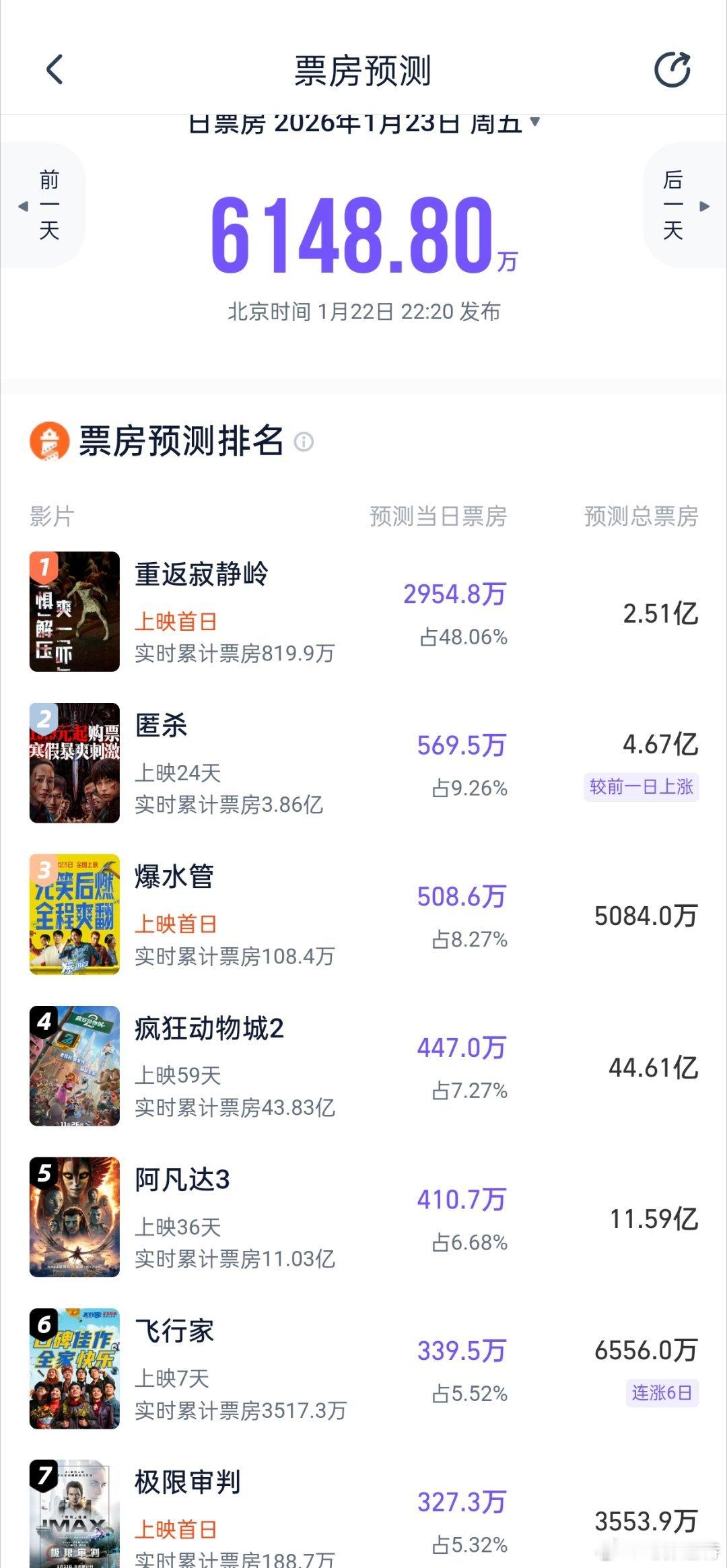Click the 爆水管 movie poster
Screen dimensions: 727x1568
tap(74, 913)
